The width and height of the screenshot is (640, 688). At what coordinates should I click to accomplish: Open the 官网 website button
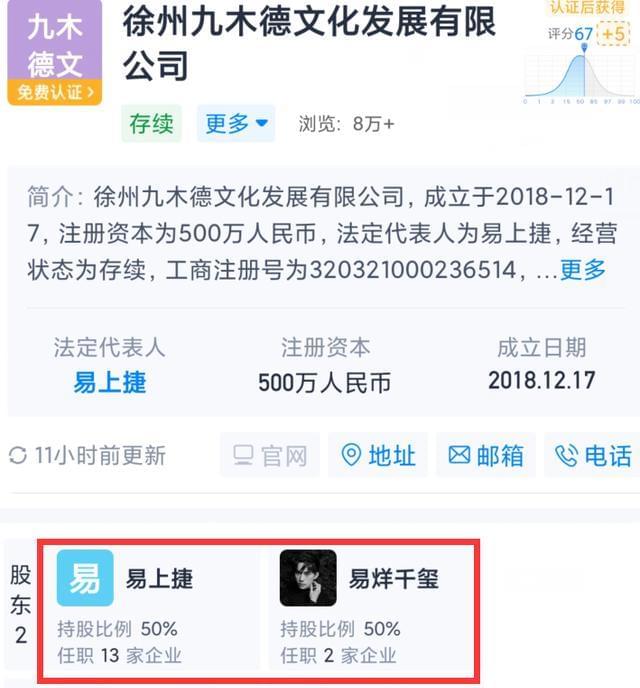[x=270, y=456]
